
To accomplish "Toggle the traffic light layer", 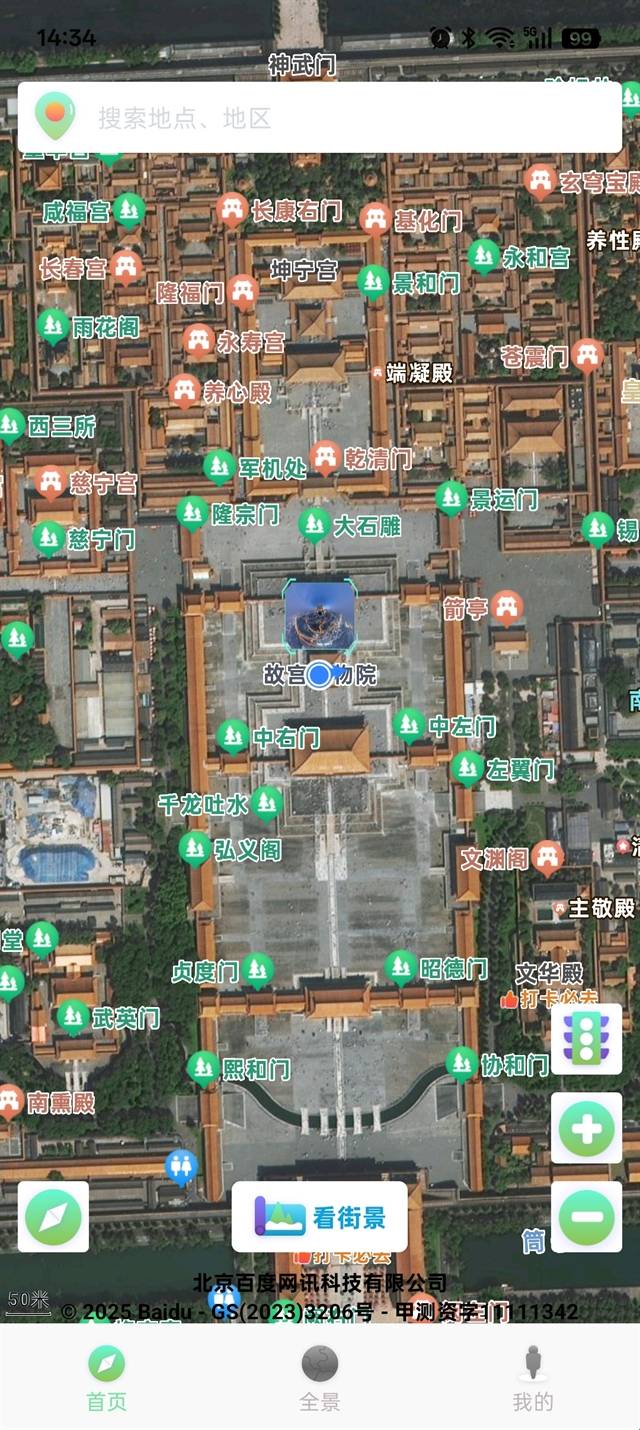I will pos(586,1039).
